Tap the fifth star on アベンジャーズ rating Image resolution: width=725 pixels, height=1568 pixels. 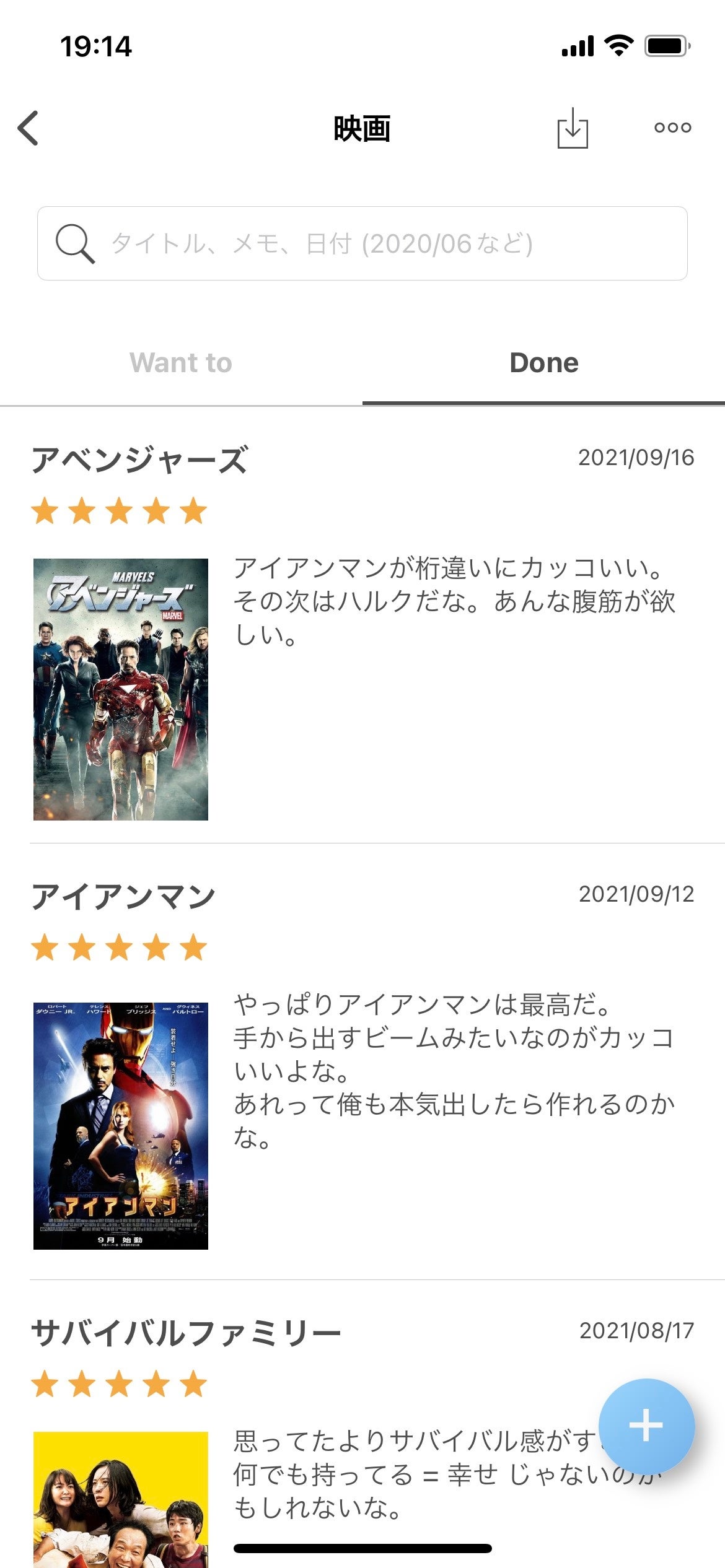pyautogui.click(x=193, y=510)
